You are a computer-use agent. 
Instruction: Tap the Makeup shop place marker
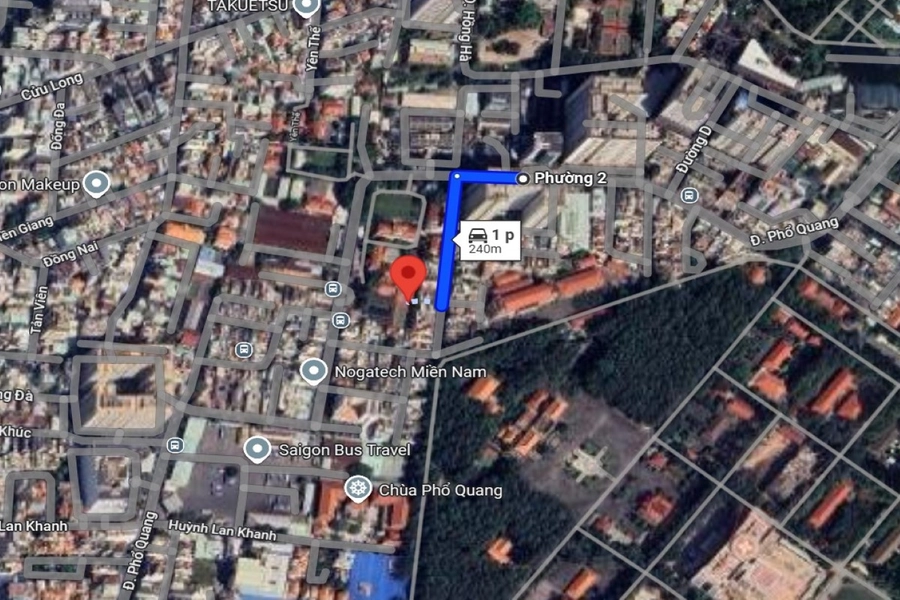pos(96,184)
